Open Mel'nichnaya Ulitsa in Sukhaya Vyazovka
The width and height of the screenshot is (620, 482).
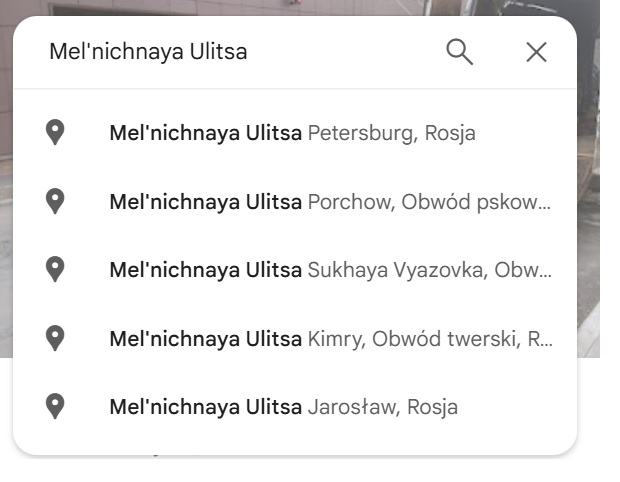point(328,270)
